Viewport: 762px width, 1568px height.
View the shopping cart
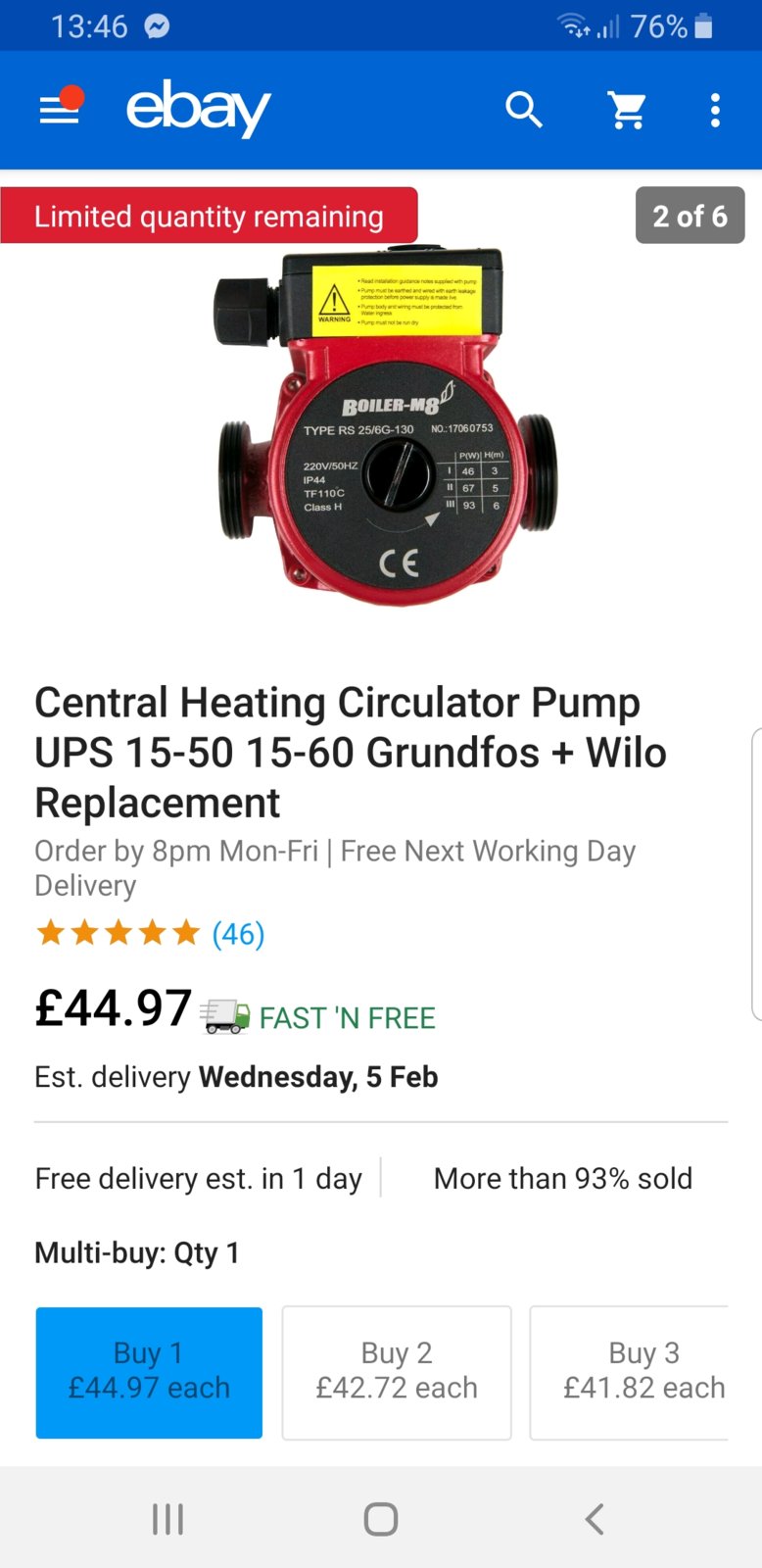click(x=627, y=111)
